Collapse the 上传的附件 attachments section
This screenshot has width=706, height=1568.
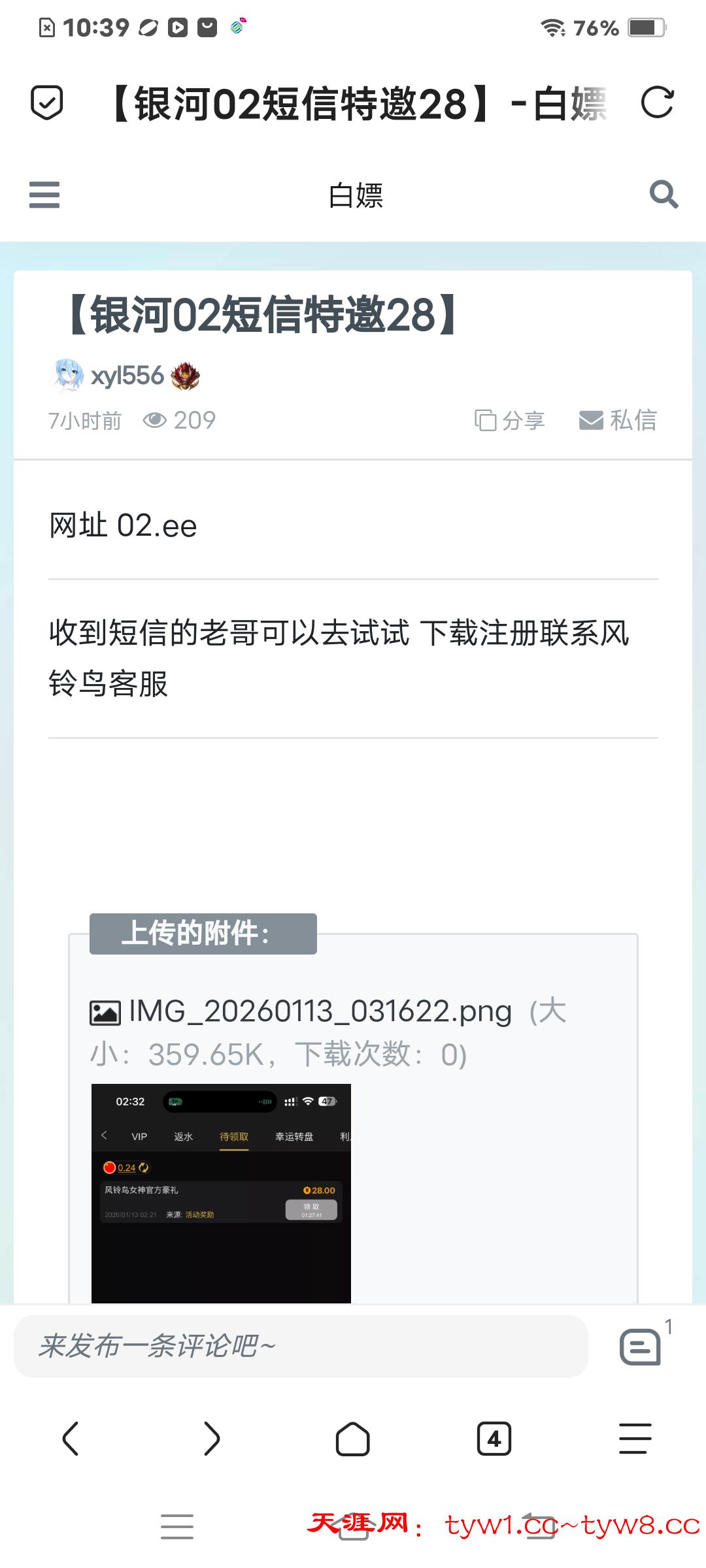[x=202, y=934]
